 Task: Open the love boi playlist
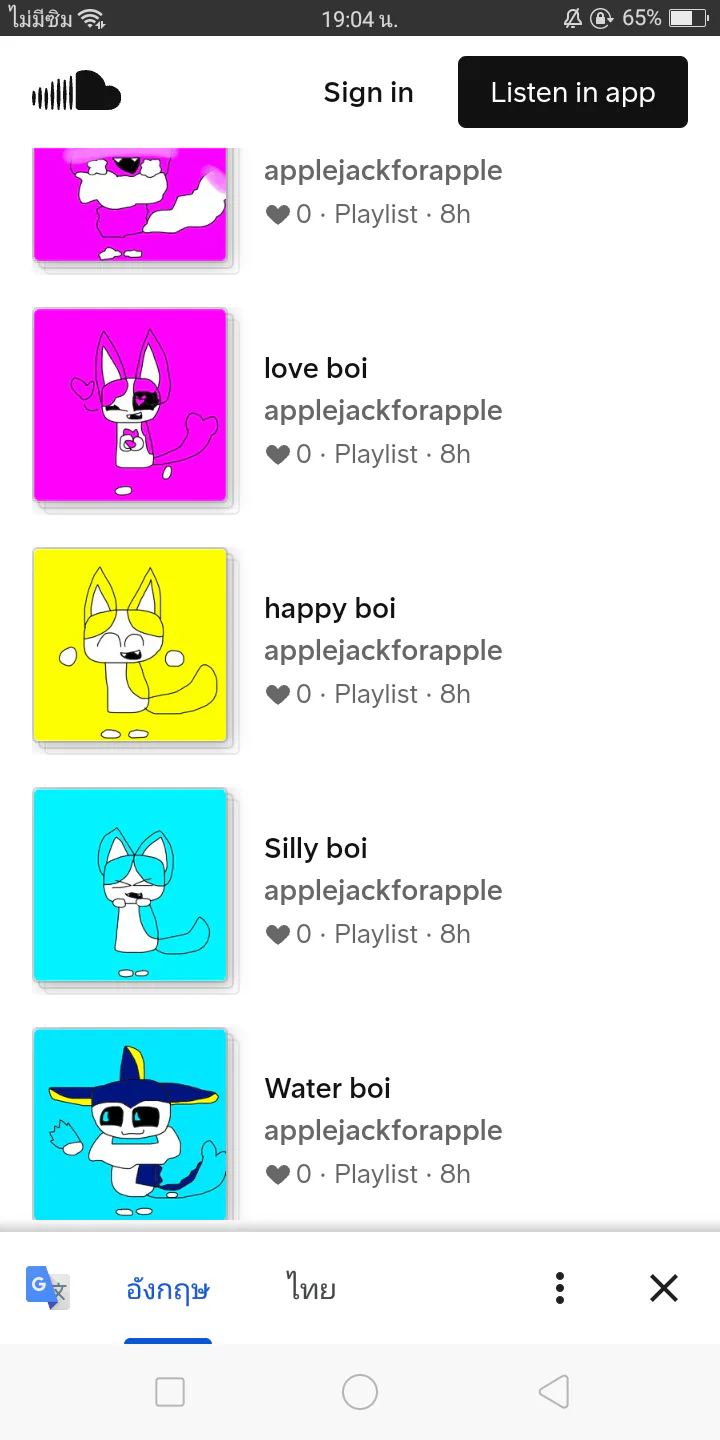316,368
